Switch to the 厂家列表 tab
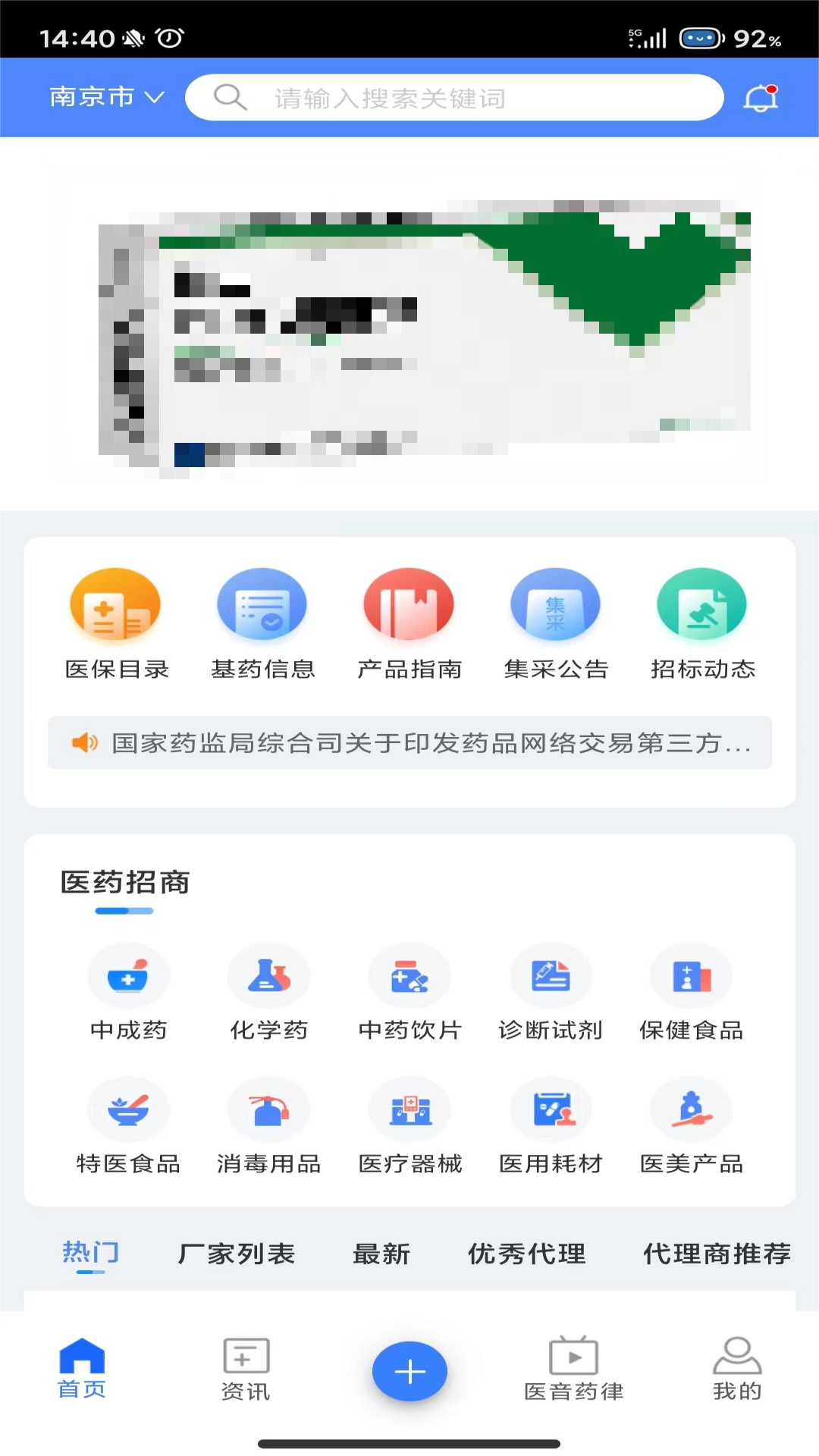 click(x=236, y=1254)
